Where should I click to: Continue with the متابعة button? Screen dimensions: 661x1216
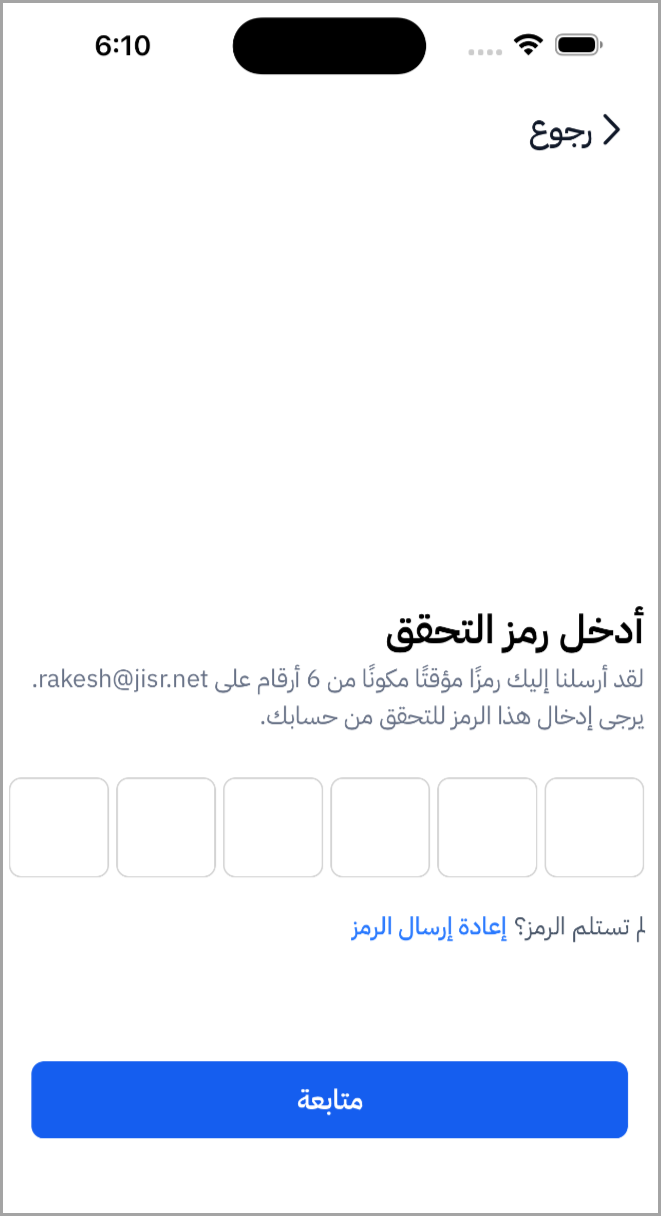pos(329,1099)
